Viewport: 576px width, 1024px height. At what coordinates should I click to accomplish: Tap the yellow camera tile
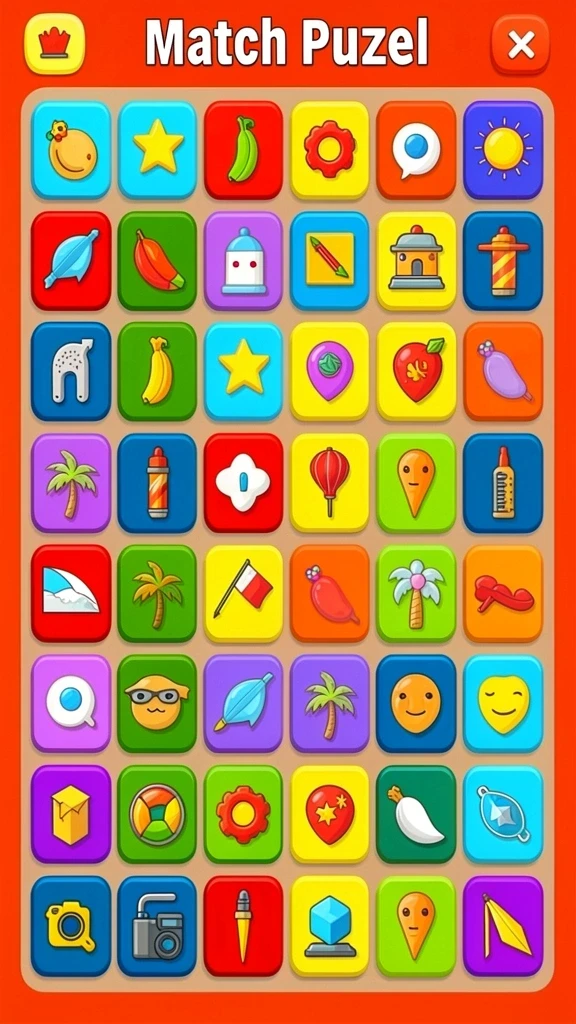tap(71, 925)
